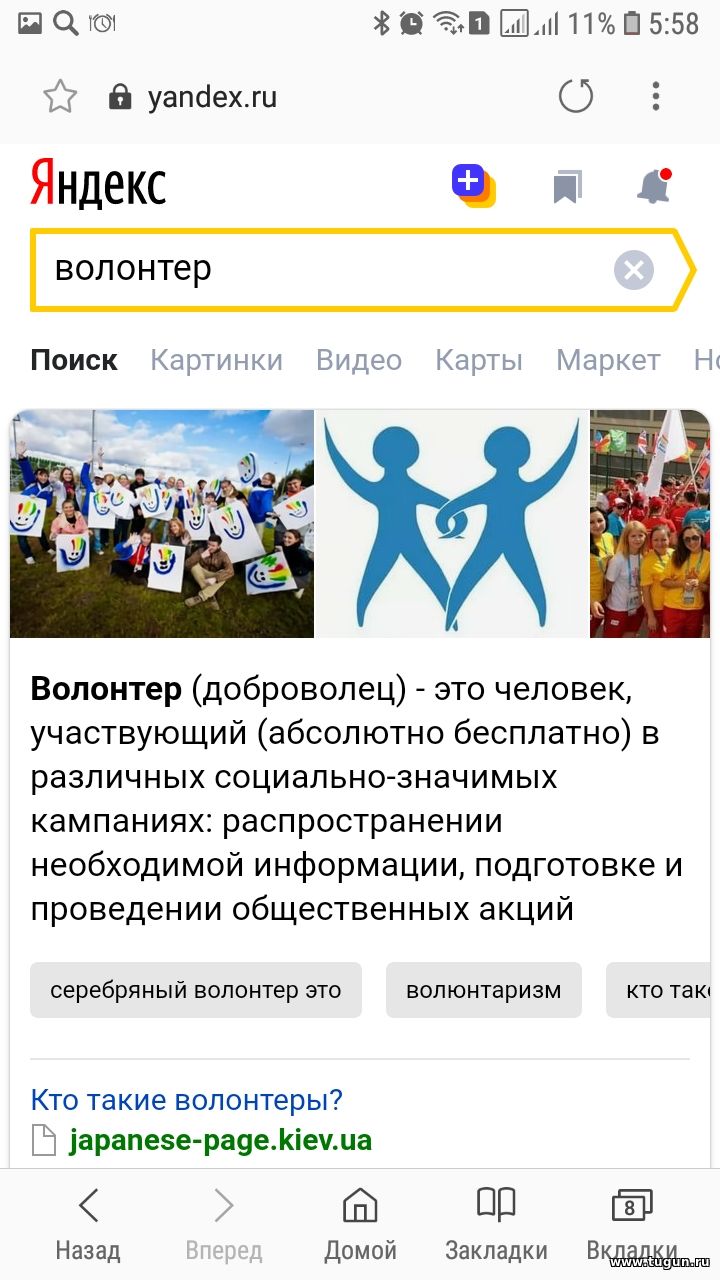Screen dimensions: 720x1280
Task: Select the волюнтаризм suggestion chip
Action: click(x=484, y=990)
